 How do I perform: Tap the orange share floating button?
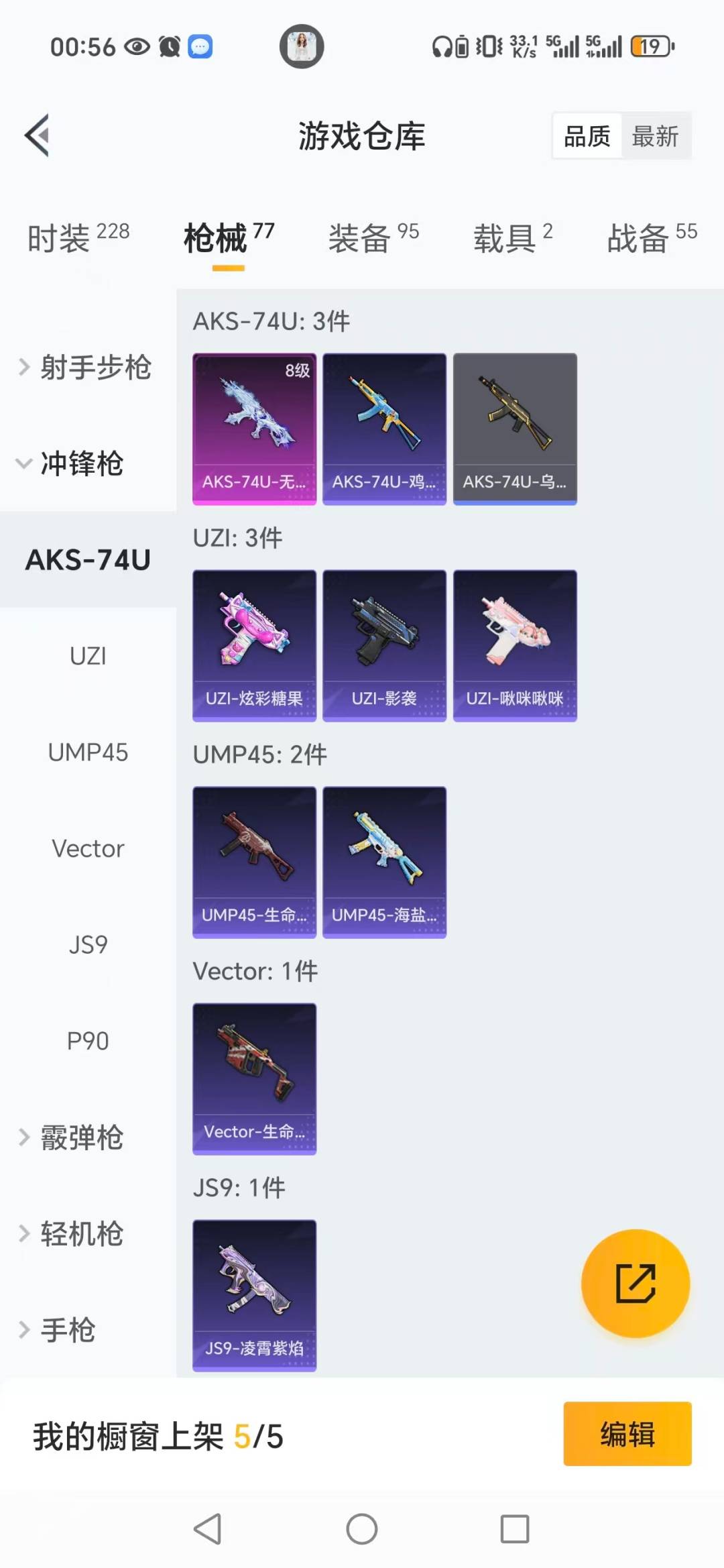pos(635,1283)
